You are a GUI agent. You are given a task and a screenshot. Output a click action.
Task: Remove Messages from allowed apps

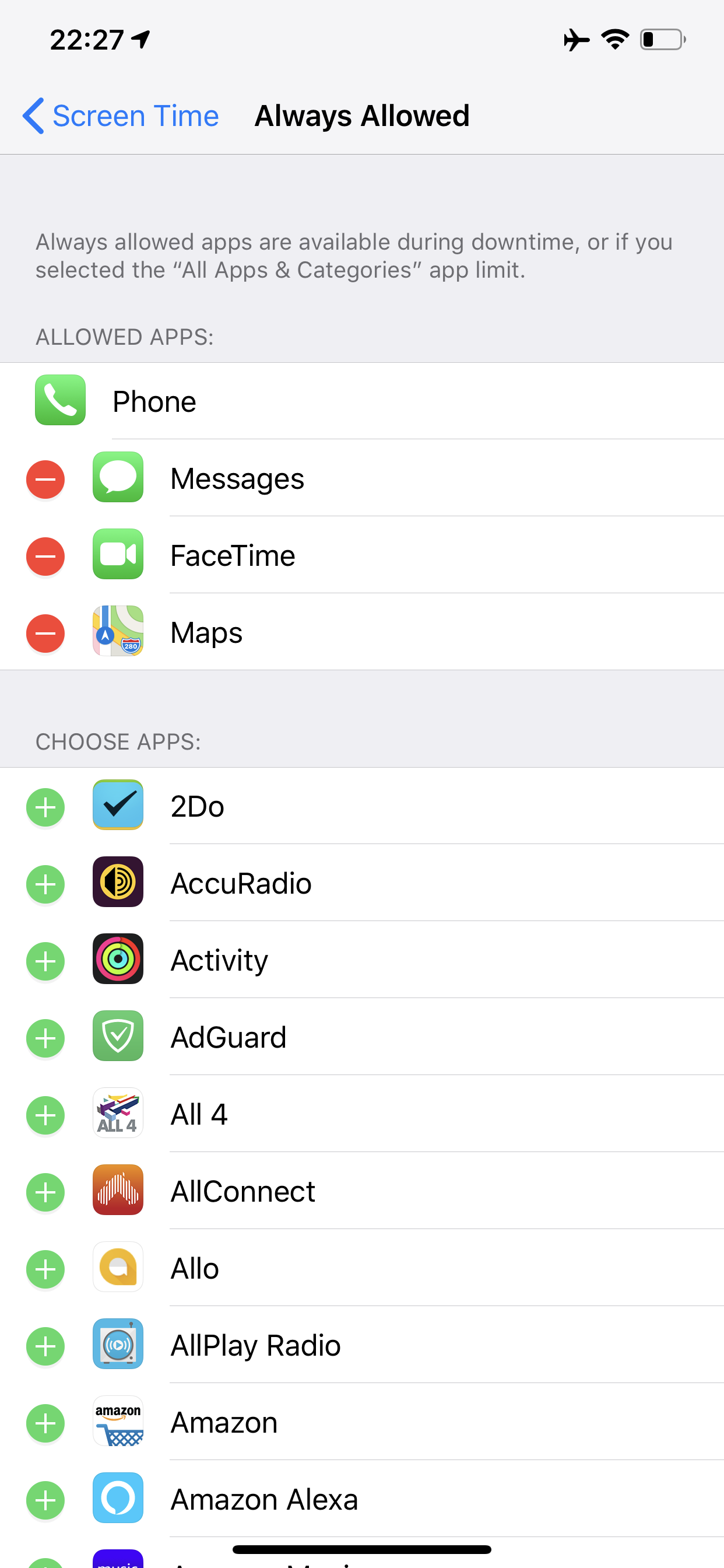(45, 479)
